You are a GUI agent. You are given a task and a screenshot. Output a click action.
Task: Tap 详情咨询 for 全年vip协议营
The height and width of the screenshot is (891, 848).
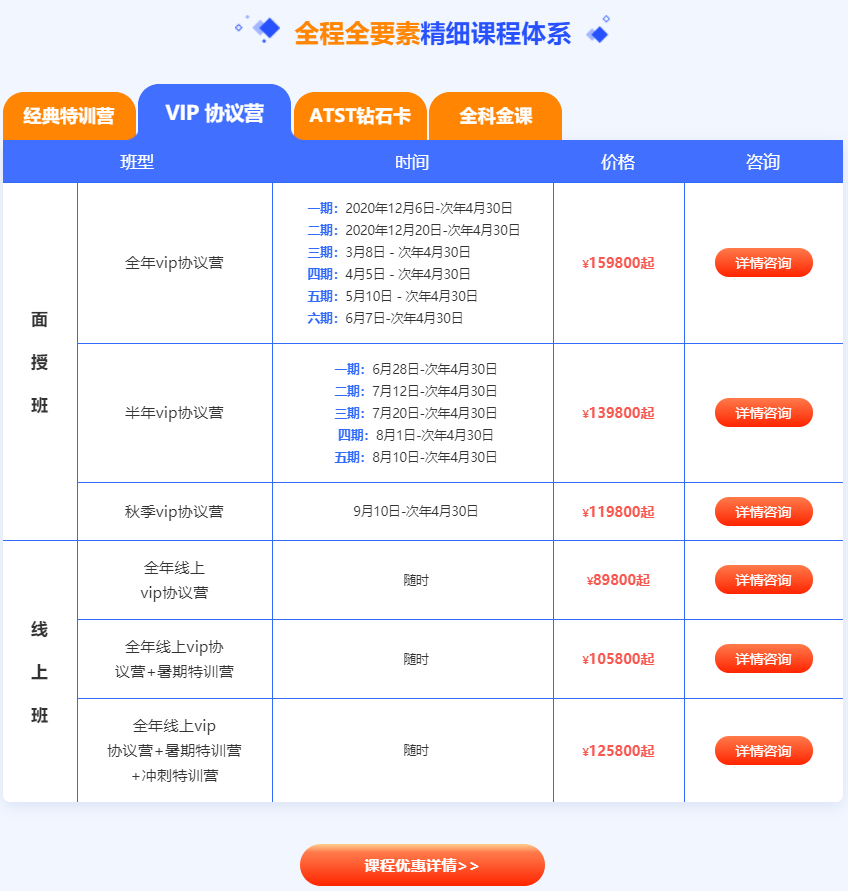click(763, 263)
